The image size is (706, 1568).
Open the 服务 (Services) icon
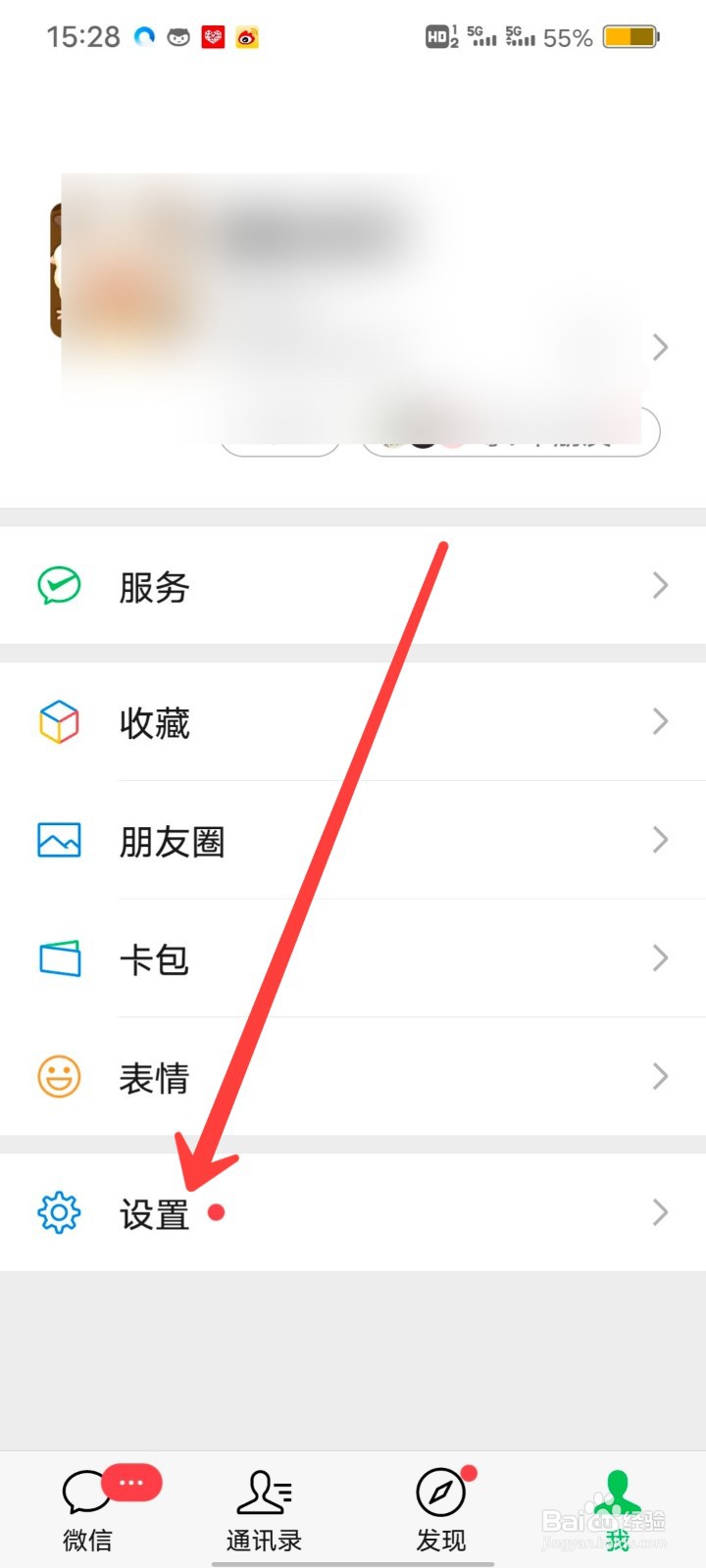coord(59,585)
